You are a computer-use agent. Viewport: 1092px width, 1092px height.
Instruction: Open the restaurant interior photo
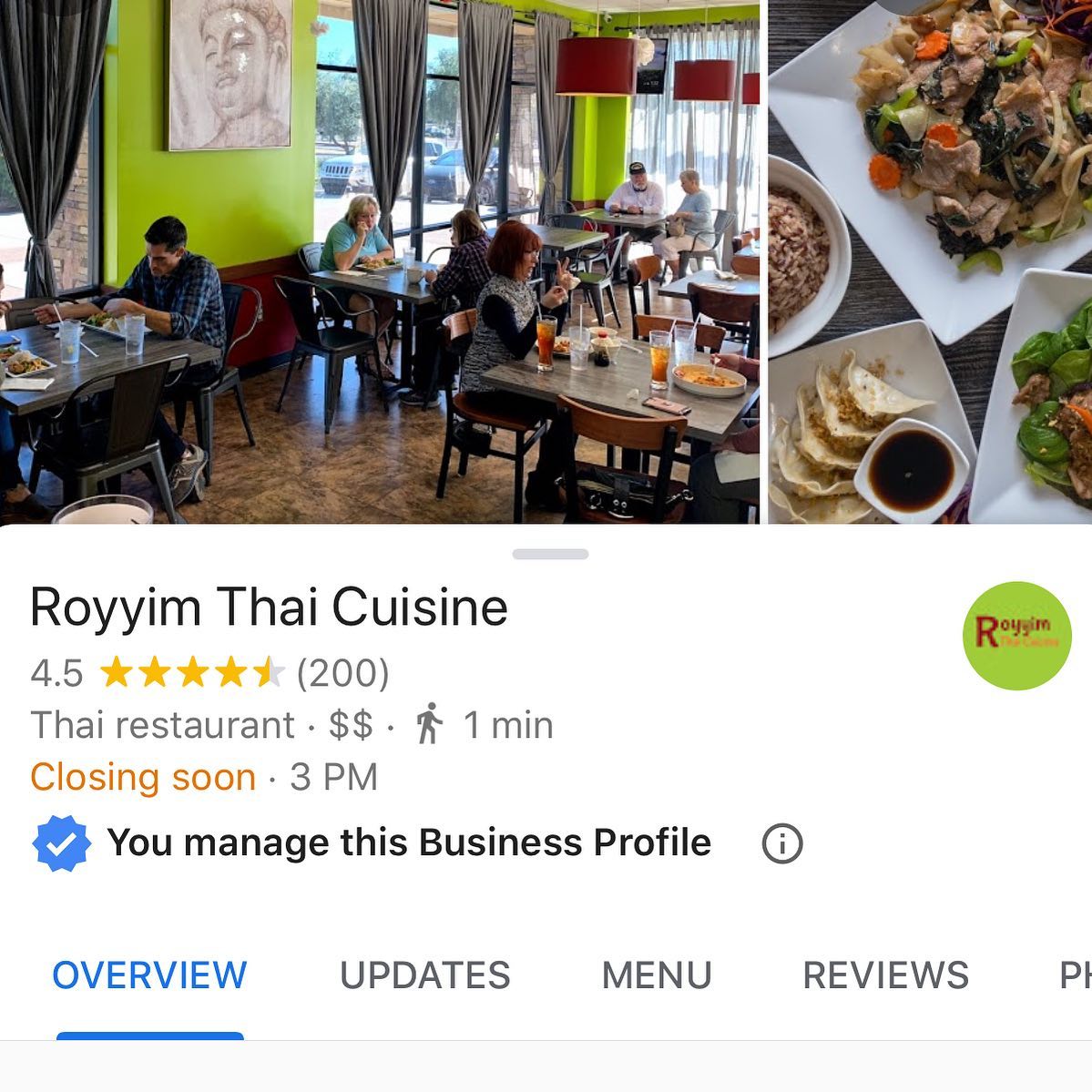pos(379,261)
